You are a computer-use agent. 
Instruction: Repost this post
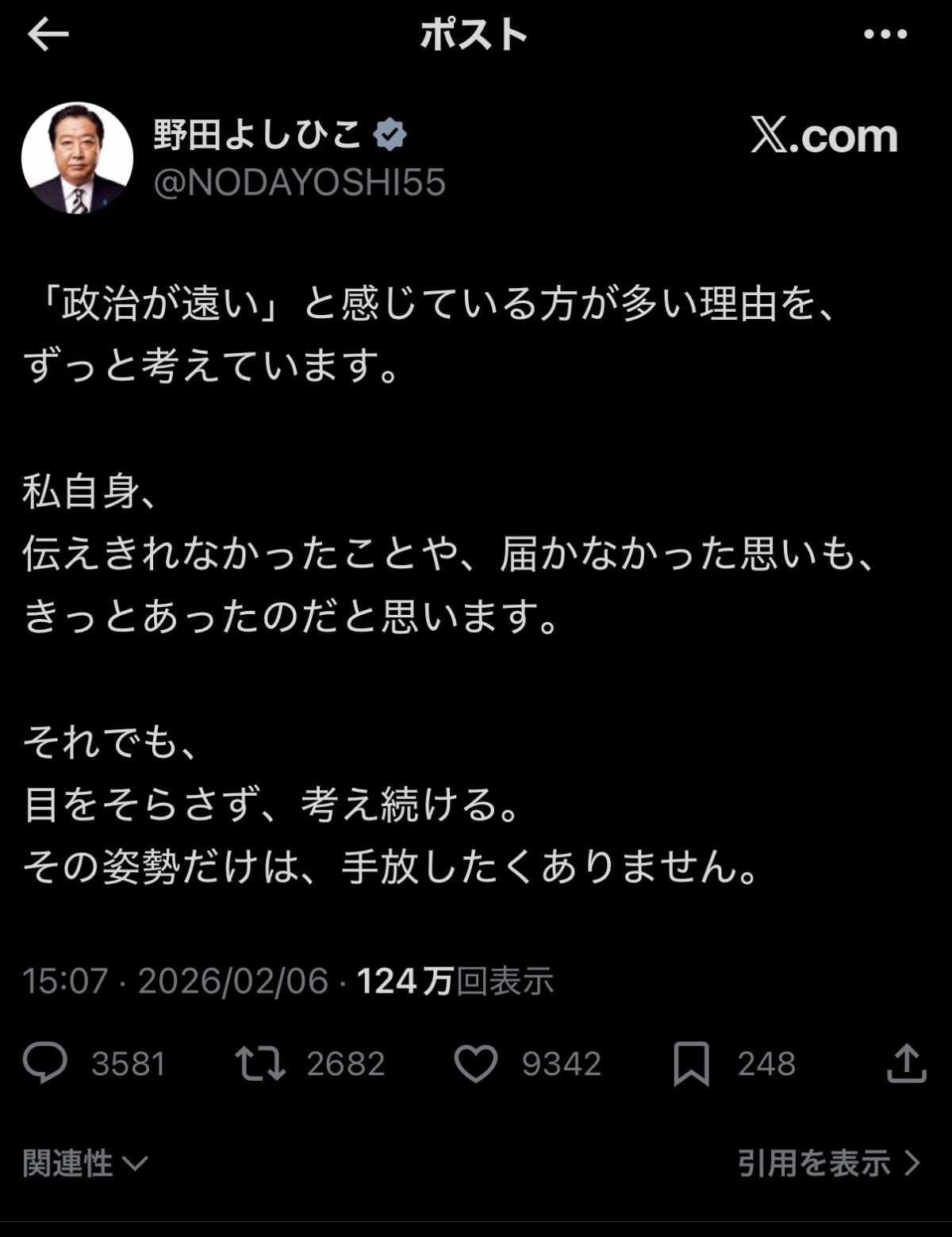pyautogui.click(x=260, y=1063)
